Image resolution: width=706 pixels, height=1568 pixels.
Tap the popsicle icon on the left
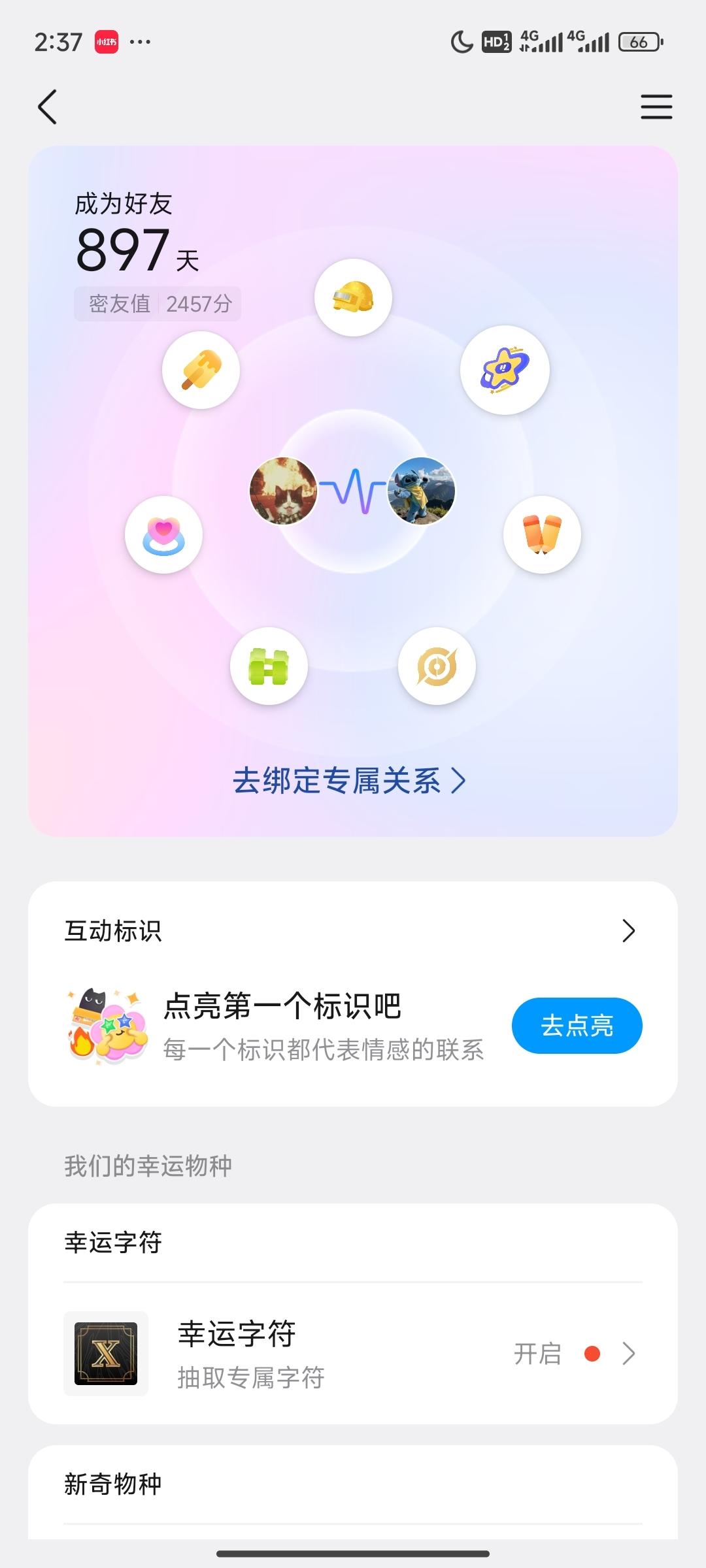(x=201, y=370)
